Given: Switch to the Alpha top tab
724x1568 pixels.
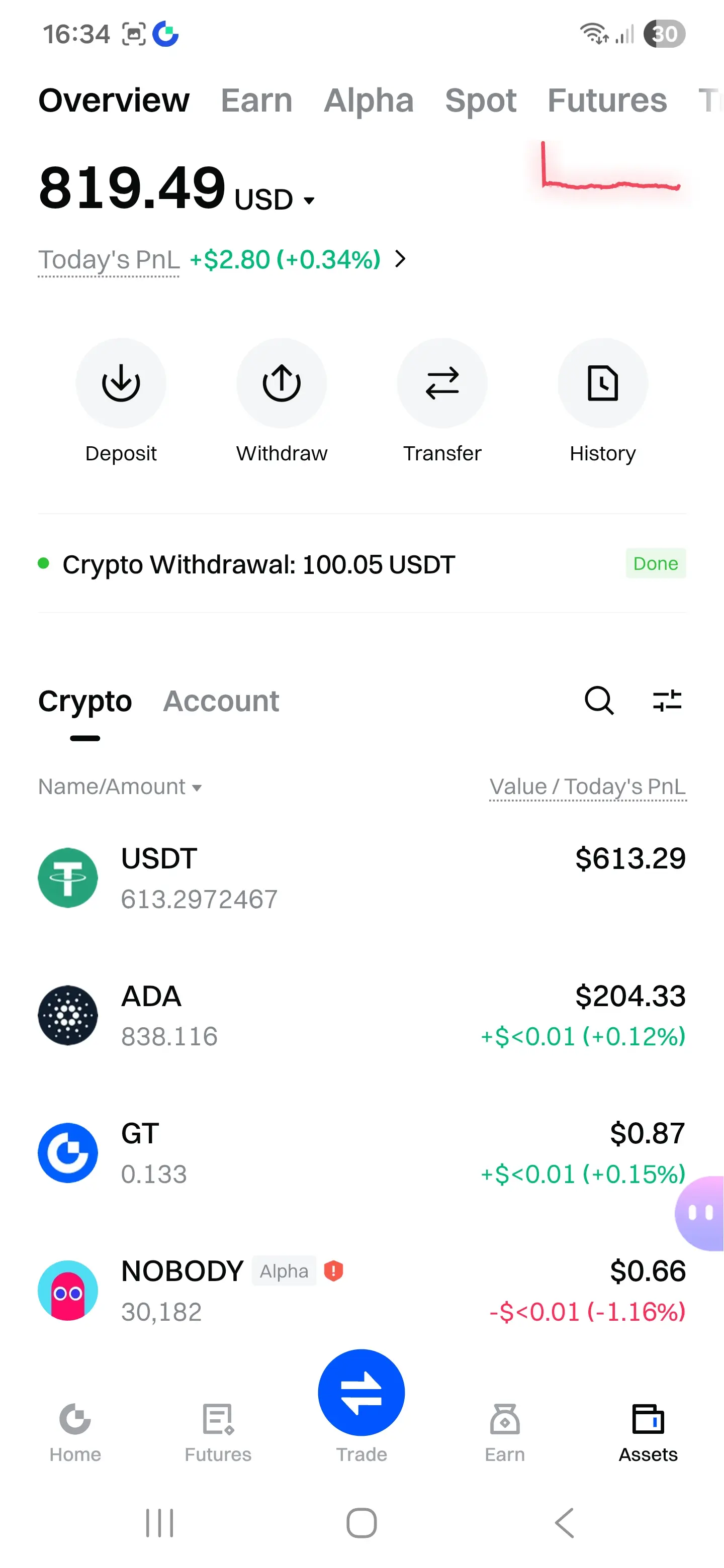Looking at the screenshot, I should coord(369,100).
